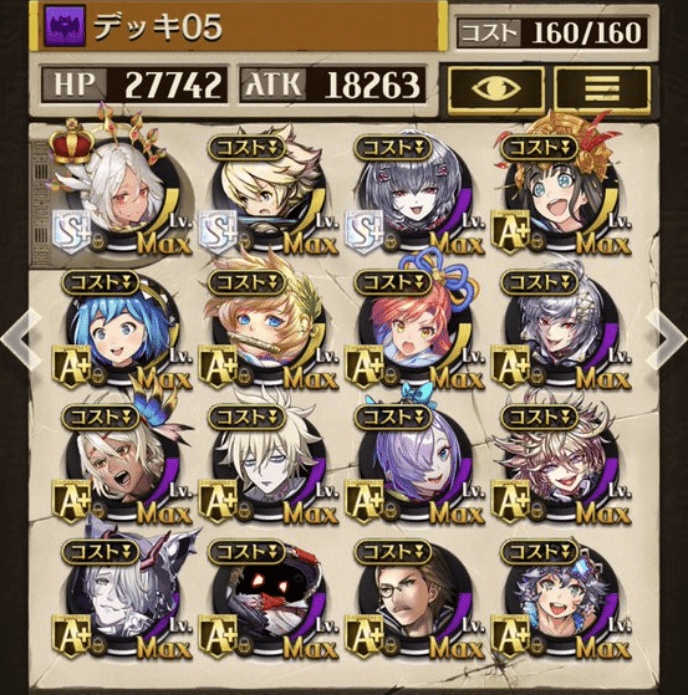Toggle the eye view button
The width and height of the screenshot is (688, 695).
[x=496, y=89]
